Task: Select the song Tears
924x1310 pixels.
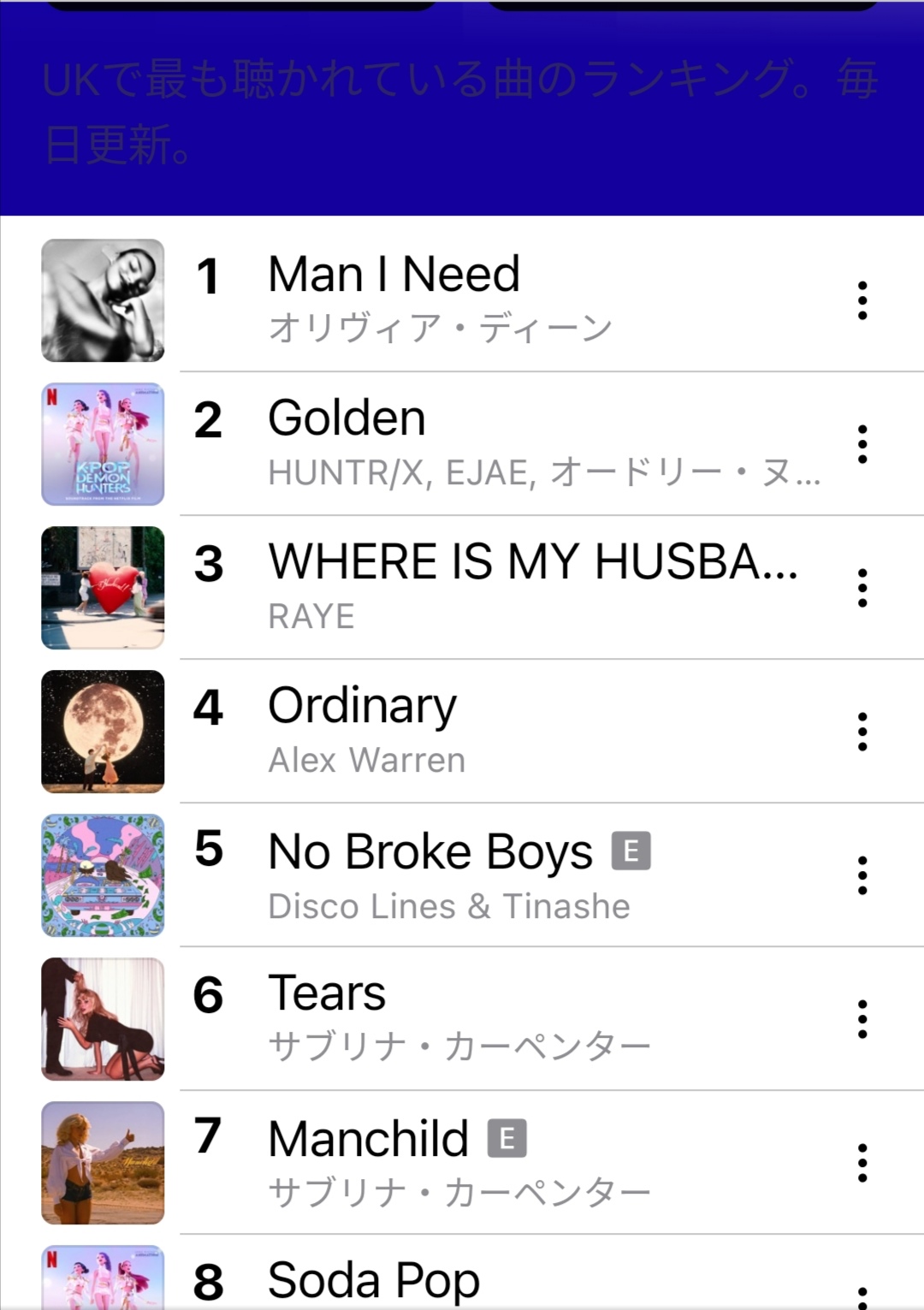Action: point(327,994)
